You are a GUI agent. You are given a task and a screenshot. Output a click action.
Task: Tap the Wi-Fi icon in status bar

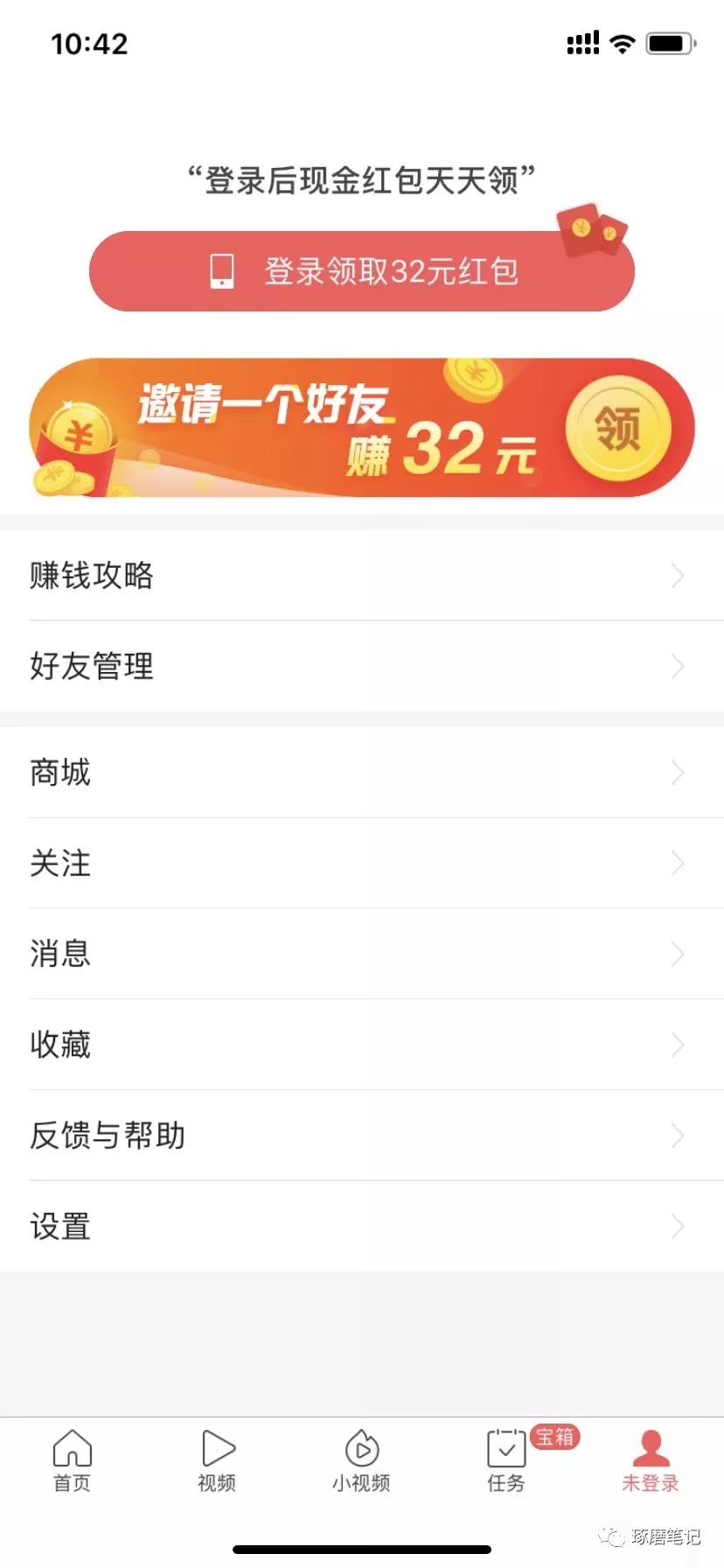click(623, 42)
